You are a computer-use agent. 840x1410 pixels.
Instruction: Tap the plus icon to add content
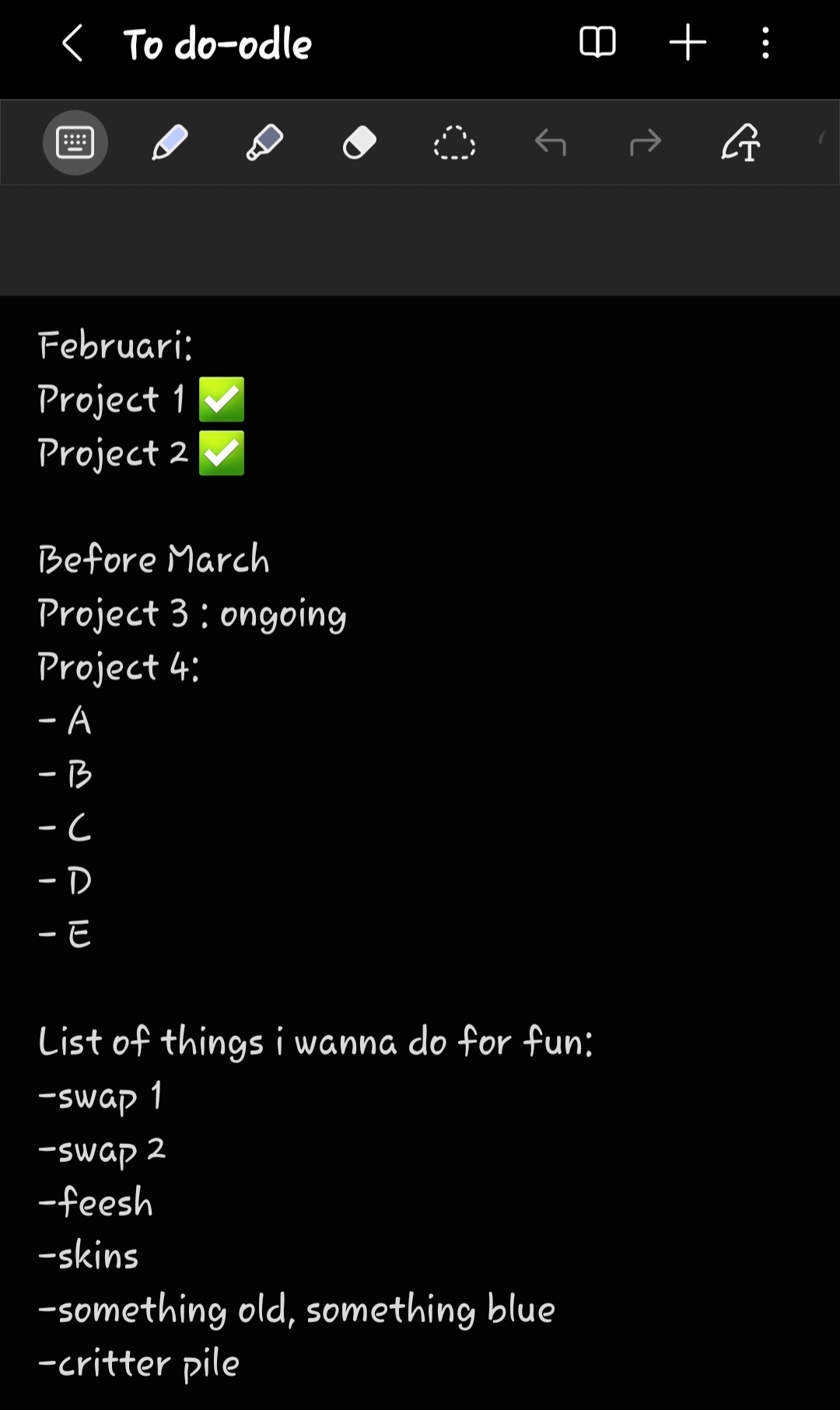[x=688, y=43]
